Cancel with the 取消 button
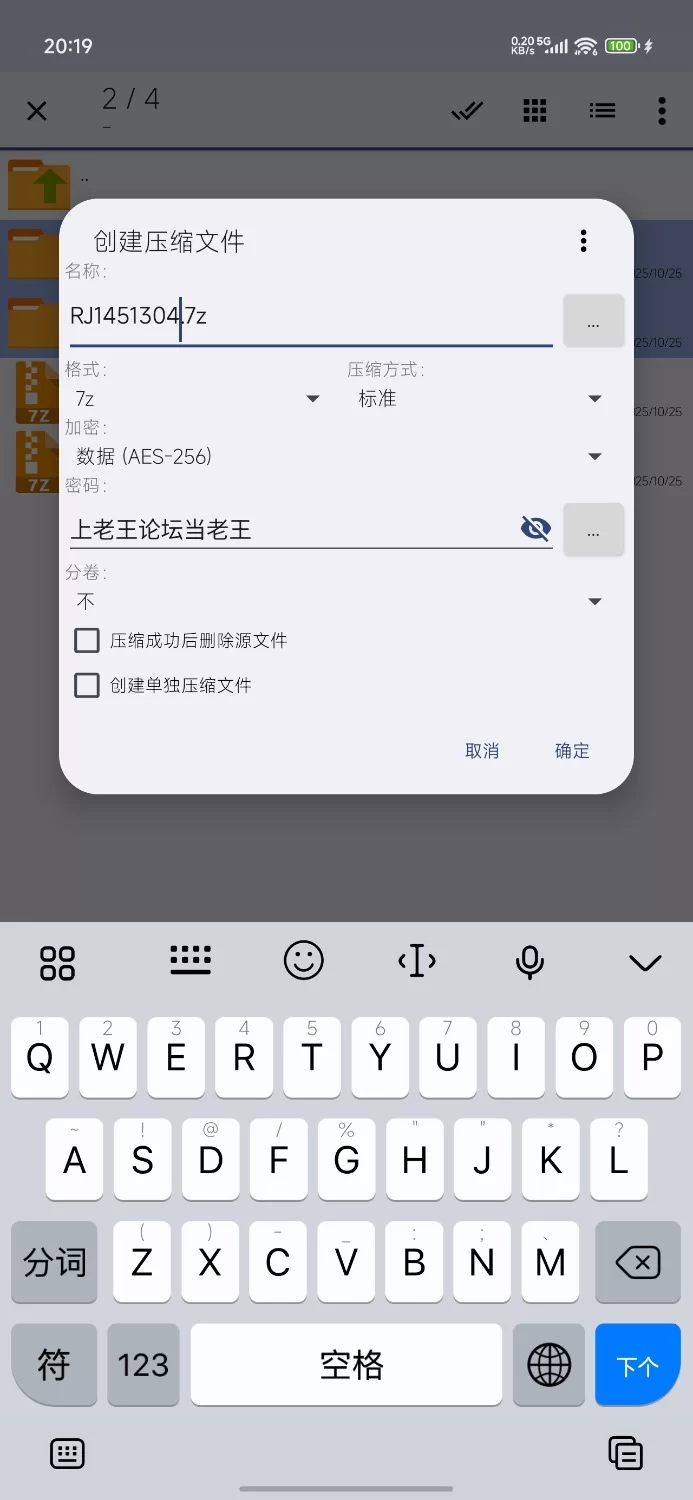Screen dimensions: 693x1500 tap(482, 751)
